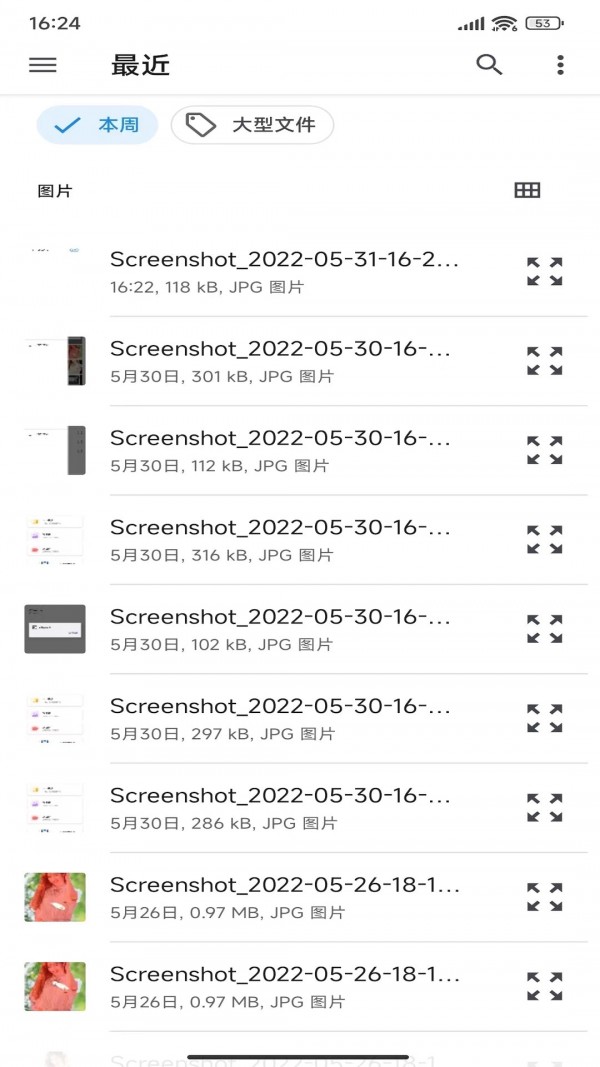600x1067 pixels.
Task: Expand preview of the 297 kB screenshot
Action: 545,718
